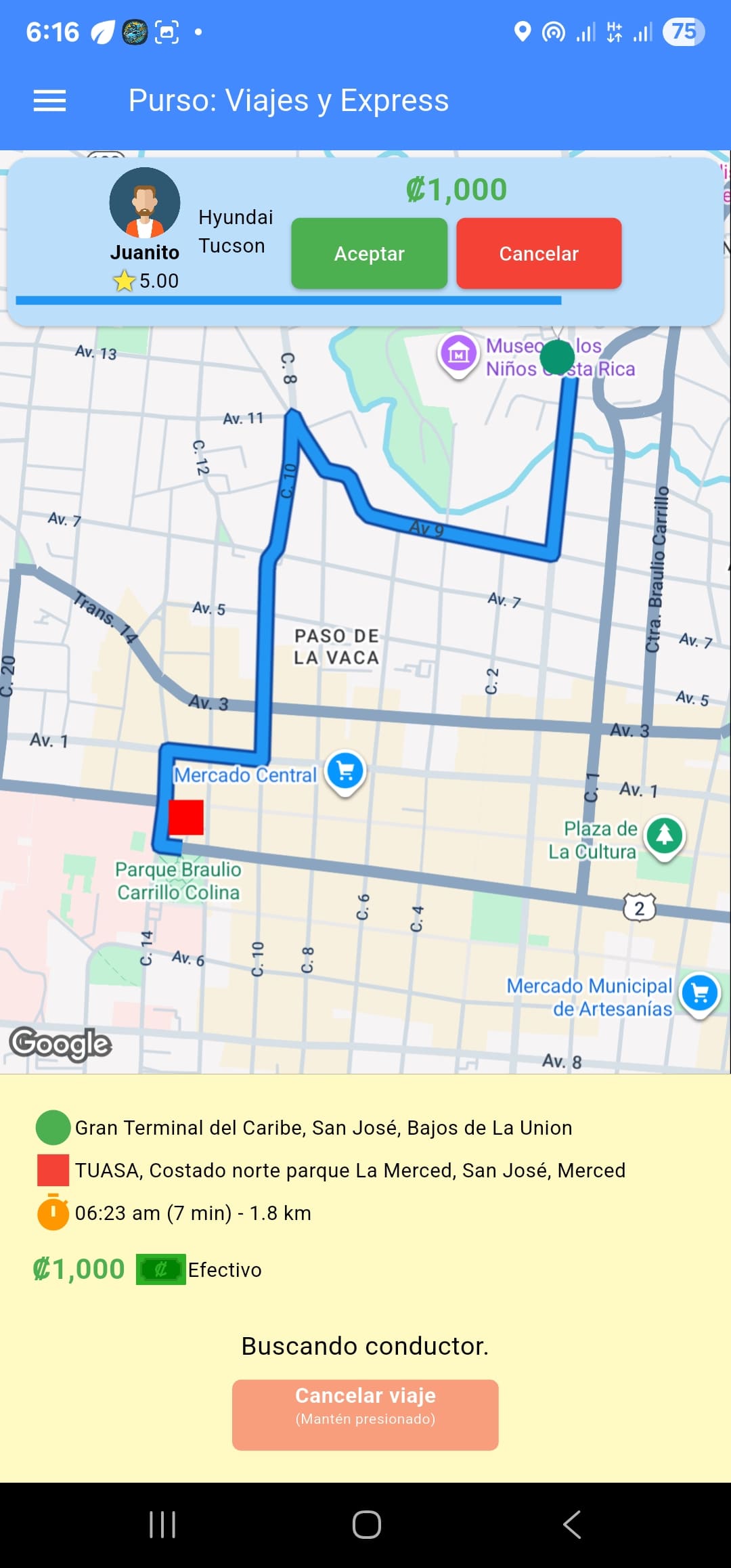Open the hamburger drawer menu
The image size is (731, 1568).
(49, 101)
